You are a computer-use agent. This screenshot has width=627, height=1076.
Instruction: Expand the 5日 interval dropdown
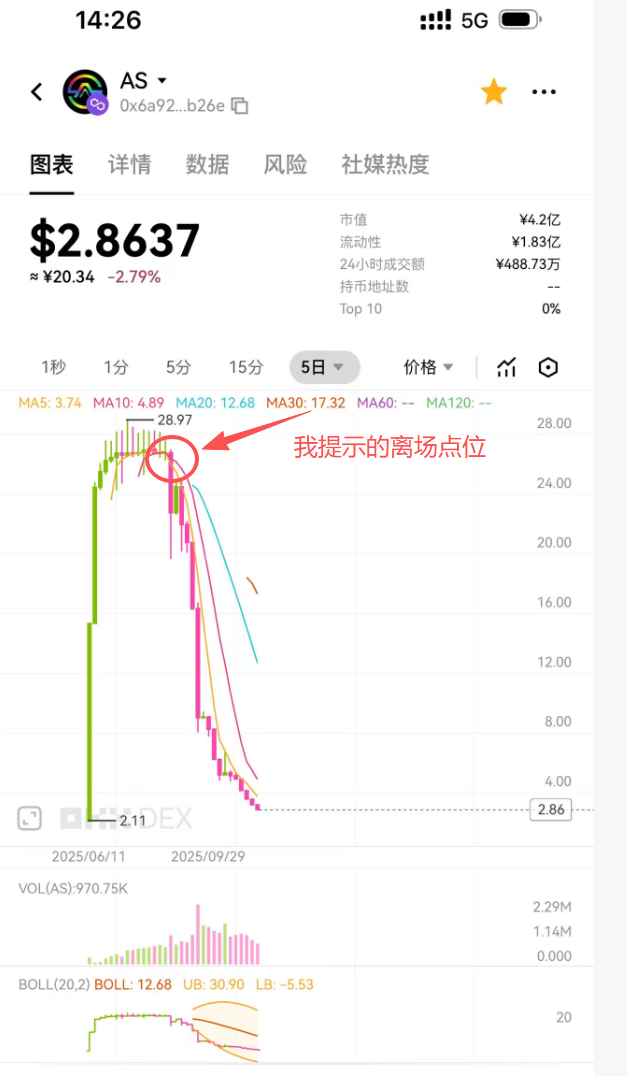[x=324, y=367]
